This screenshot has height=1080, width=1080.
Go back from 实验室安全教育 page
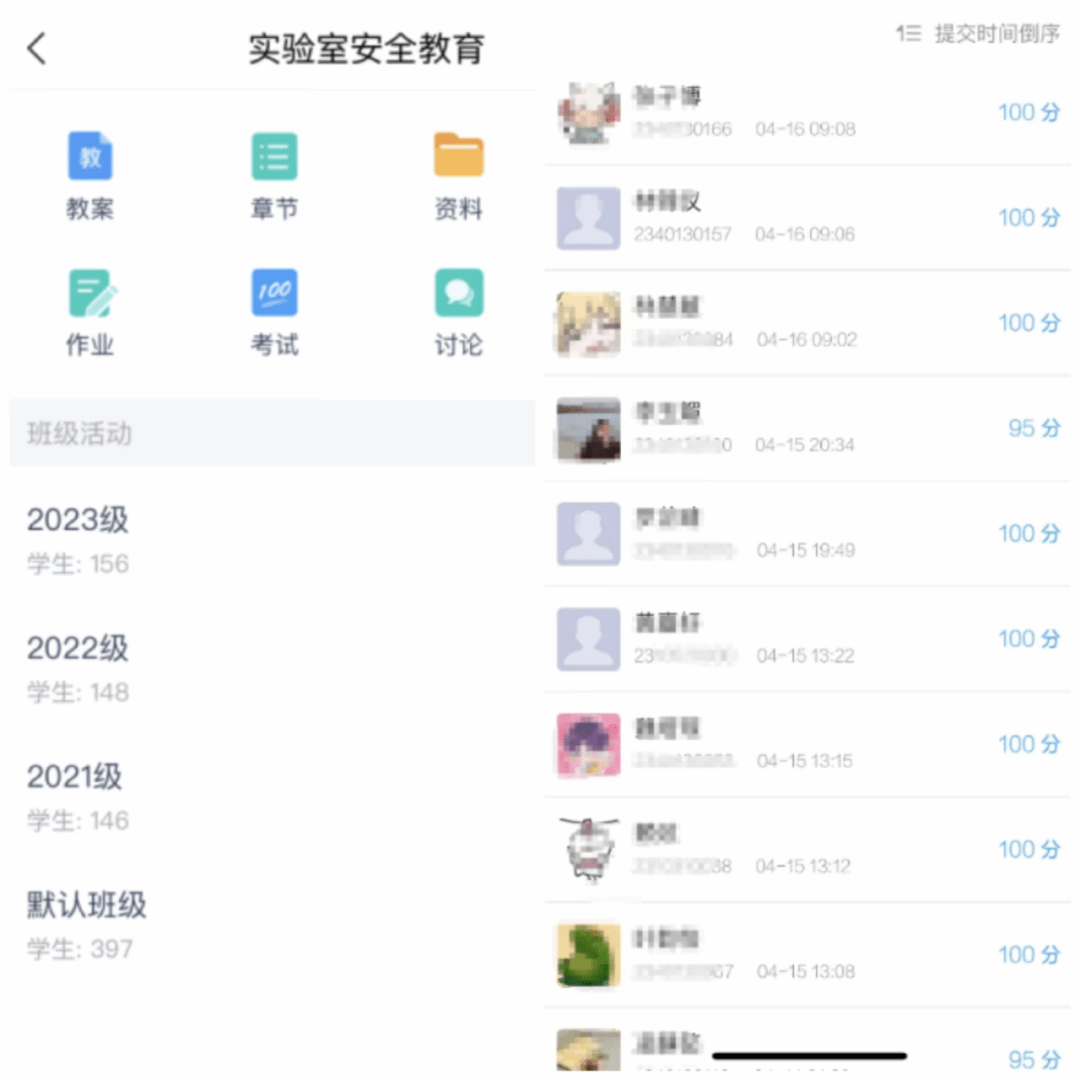[37, 48]
